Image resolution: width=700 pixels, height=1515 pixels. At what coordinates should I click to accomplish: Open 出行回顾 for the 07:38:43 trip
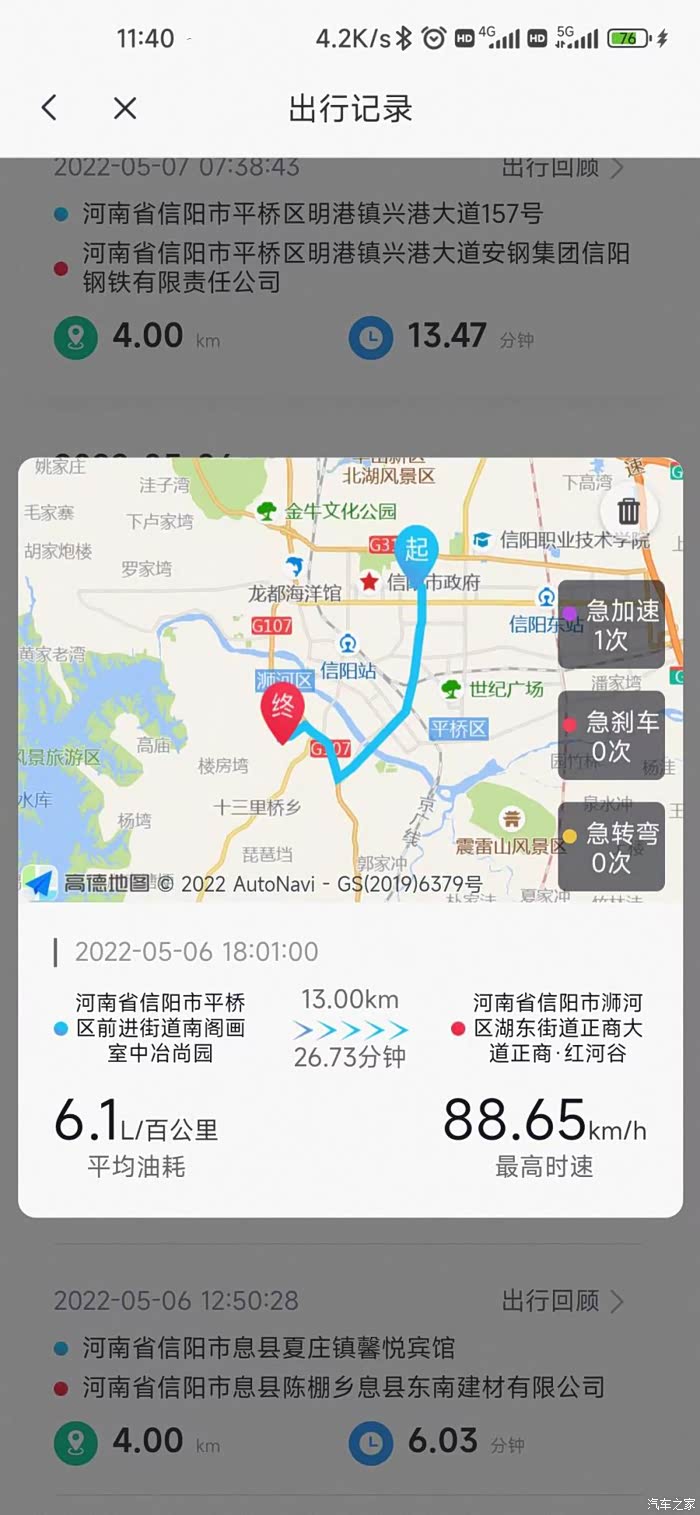click(x=563, y=166)
